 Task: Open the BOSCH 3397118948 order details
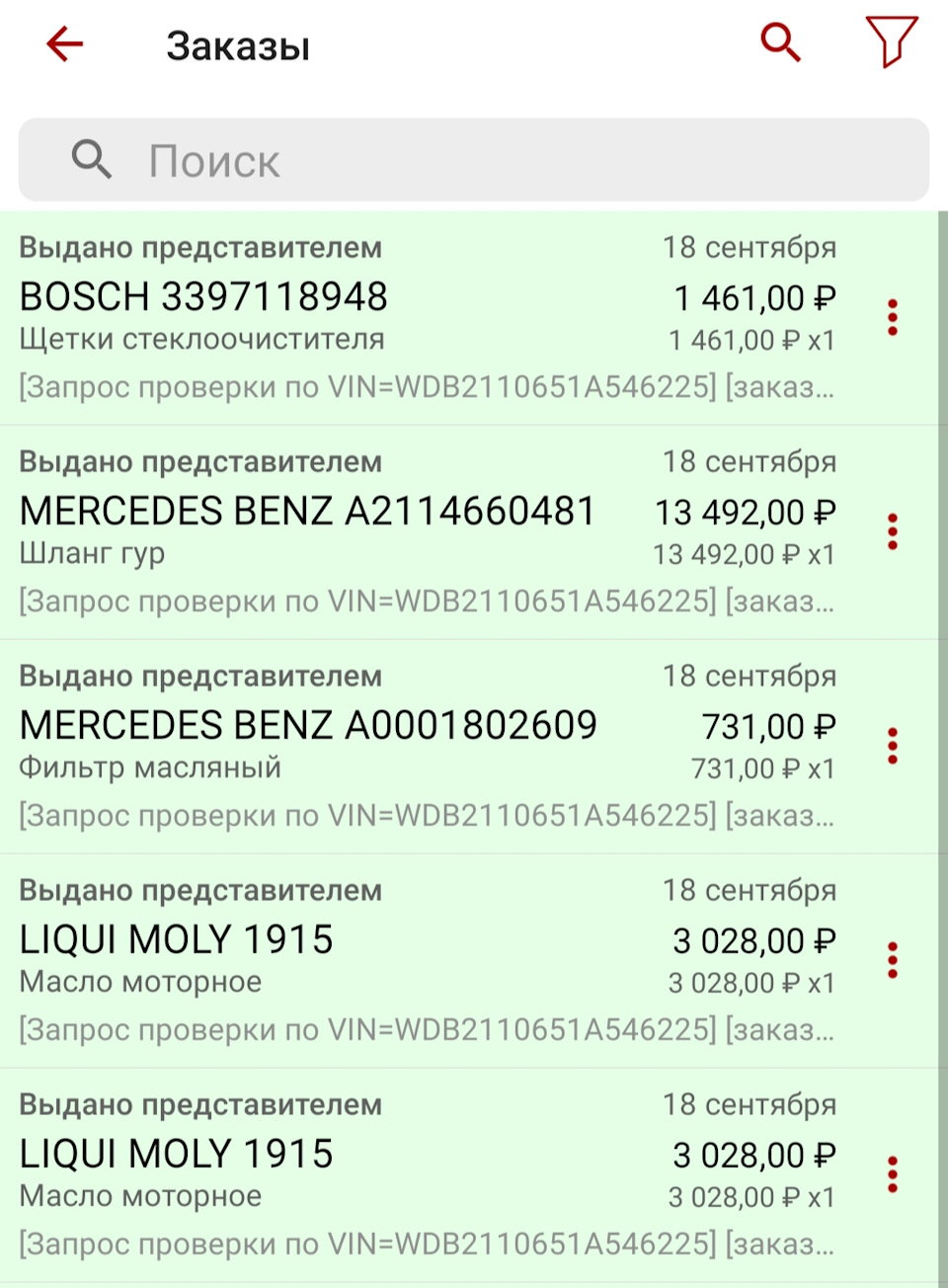pos(203,296)
